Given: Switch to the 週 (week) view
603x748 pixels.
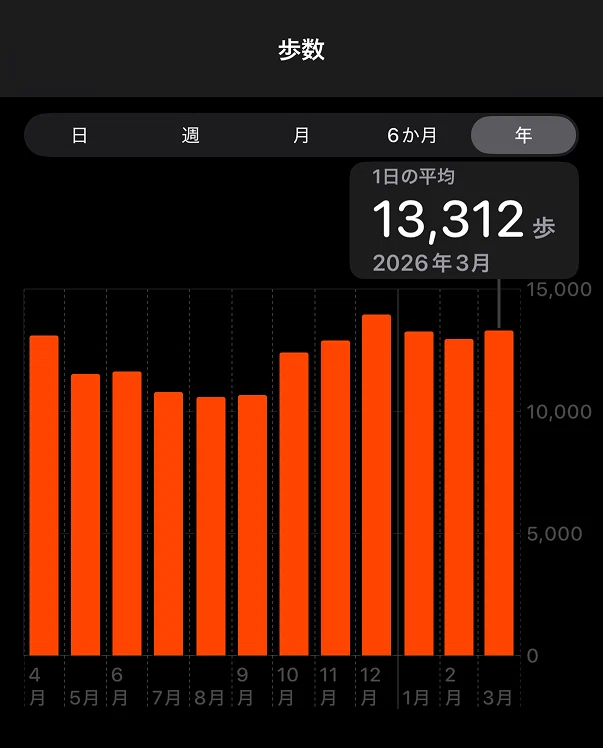Looking at the screenshot, I should [x=190, y=135].
